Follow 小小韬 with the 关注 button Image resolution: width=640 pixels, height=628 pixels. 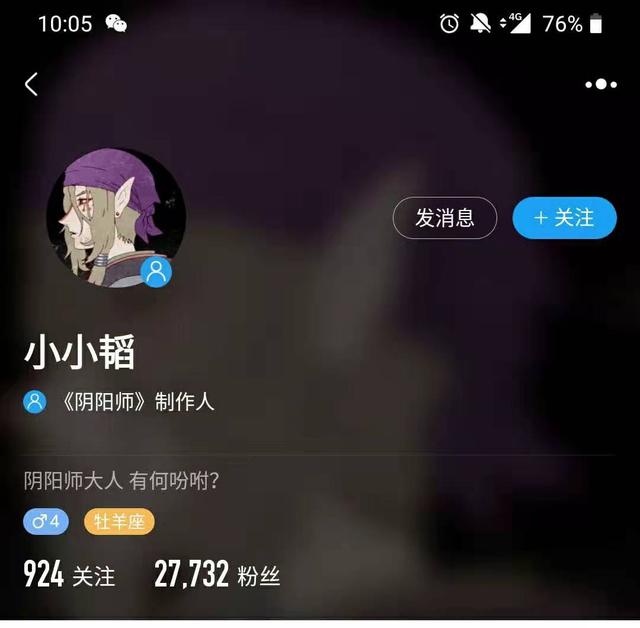[564, 218]
